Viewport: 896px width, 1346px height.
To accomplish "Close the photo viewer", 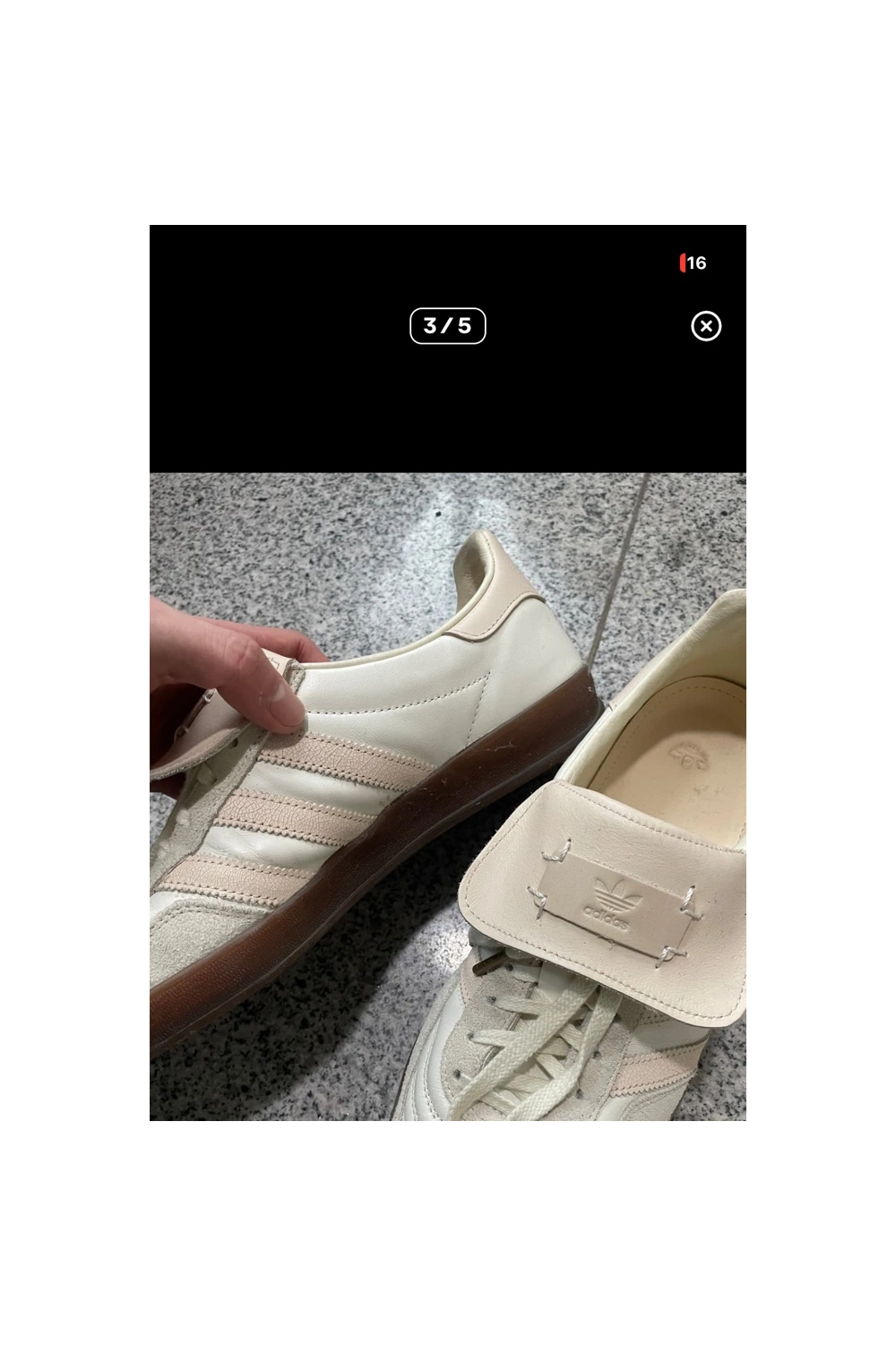I will pyautogui.click(x=706, y=326).
